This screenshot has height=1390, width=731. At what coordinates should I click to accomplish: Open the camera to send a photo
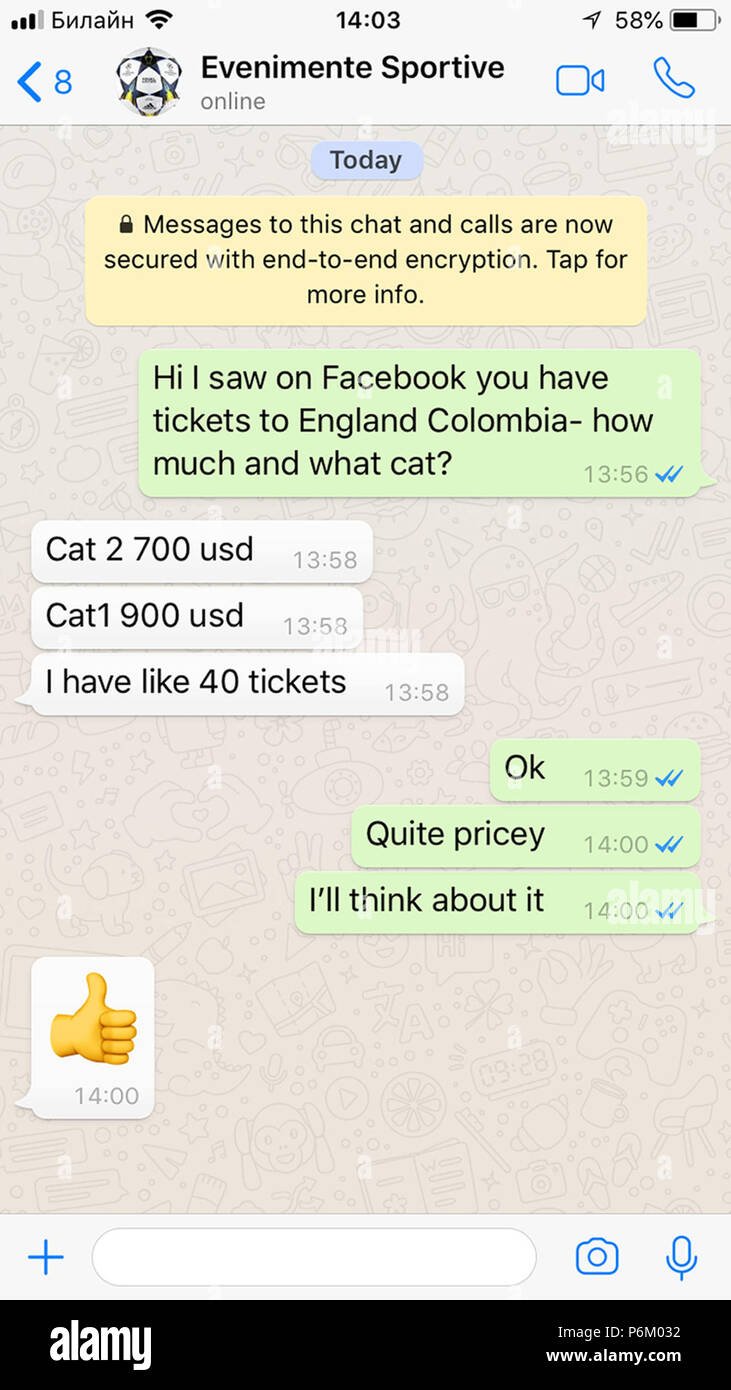coord(597,1257)
